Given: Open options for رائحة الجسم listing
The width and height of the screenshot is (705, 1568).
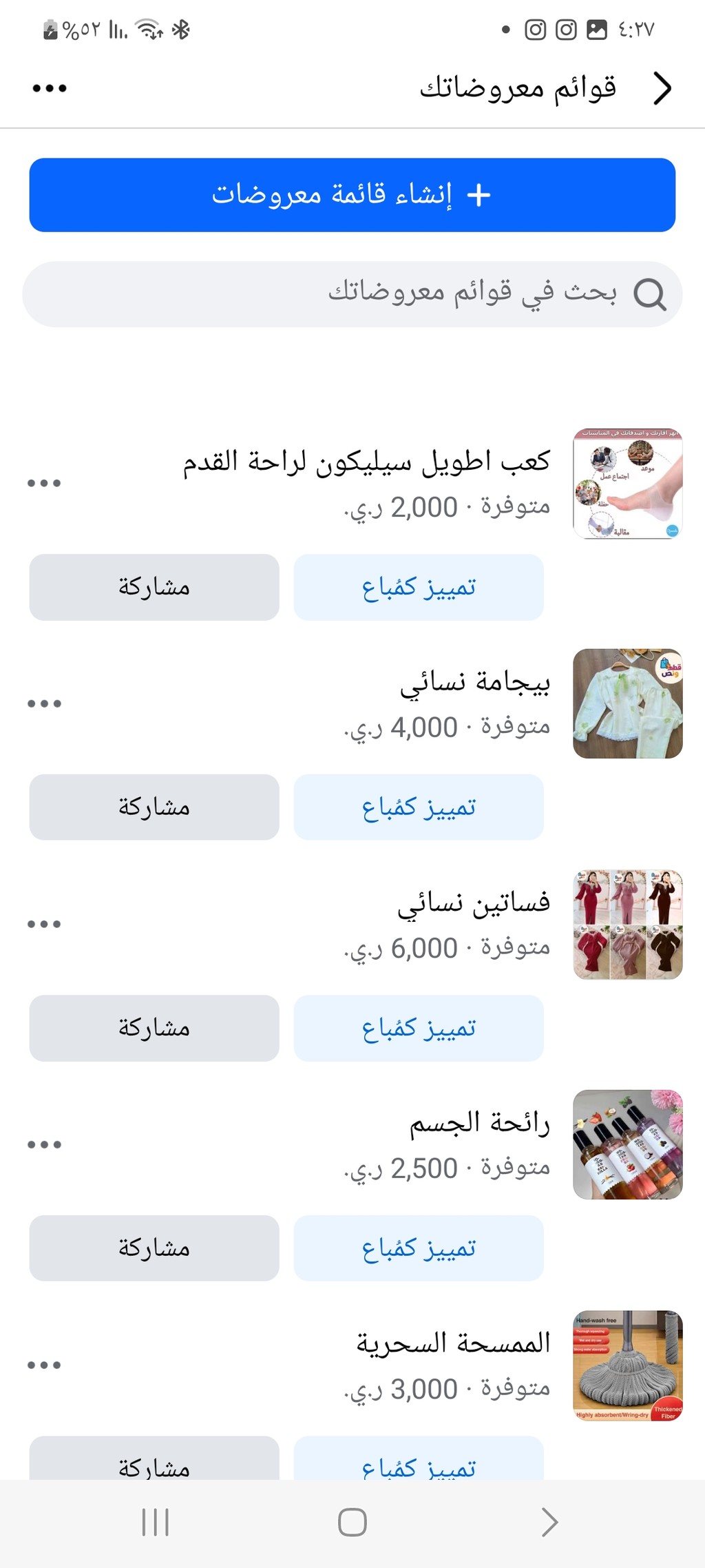Looking at the screenshot, I should [44, 1144].
